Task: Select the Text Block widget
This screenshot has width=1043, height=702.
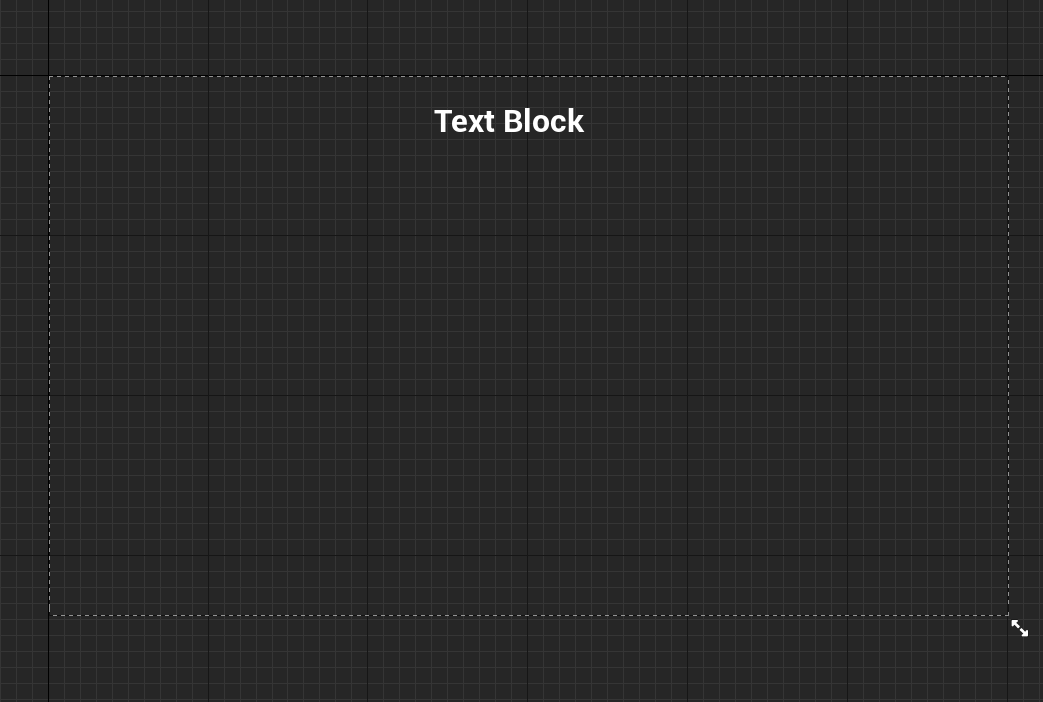Action: pos(508,121)
